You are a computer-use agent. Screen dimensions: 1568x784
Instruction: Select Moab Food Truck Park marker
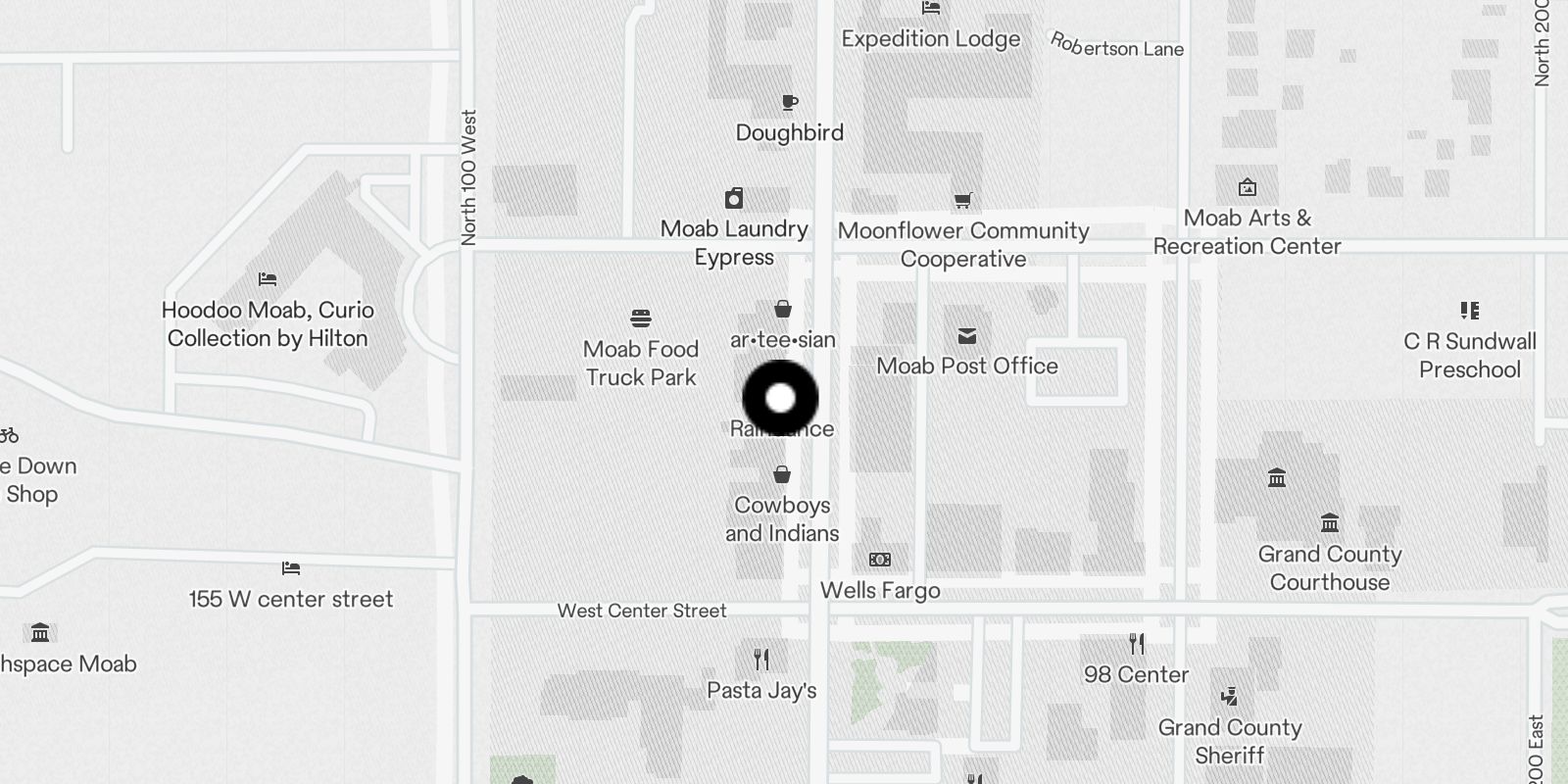[x=641, y=318]
